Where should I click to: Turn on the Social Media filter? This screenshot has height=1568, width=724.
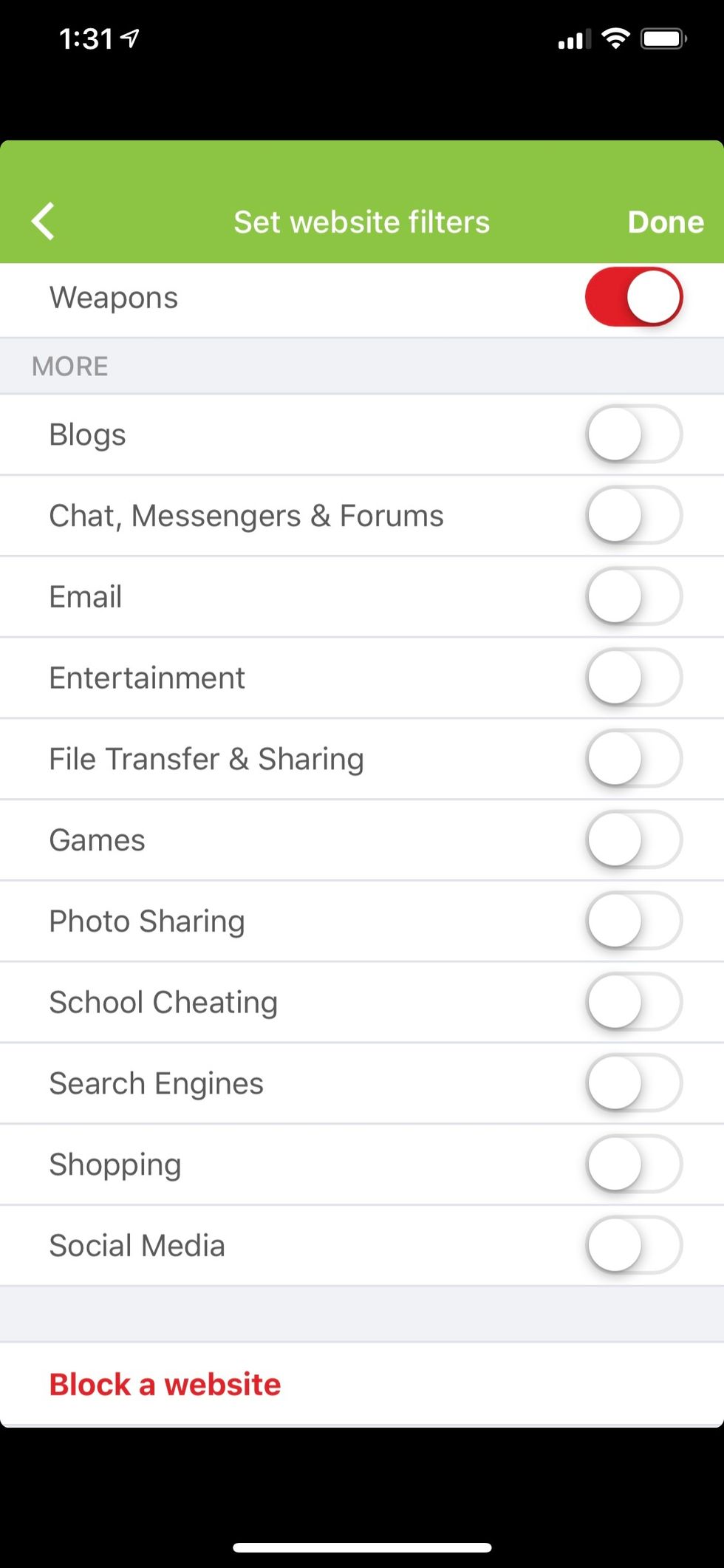click(x=633, y=1246)
